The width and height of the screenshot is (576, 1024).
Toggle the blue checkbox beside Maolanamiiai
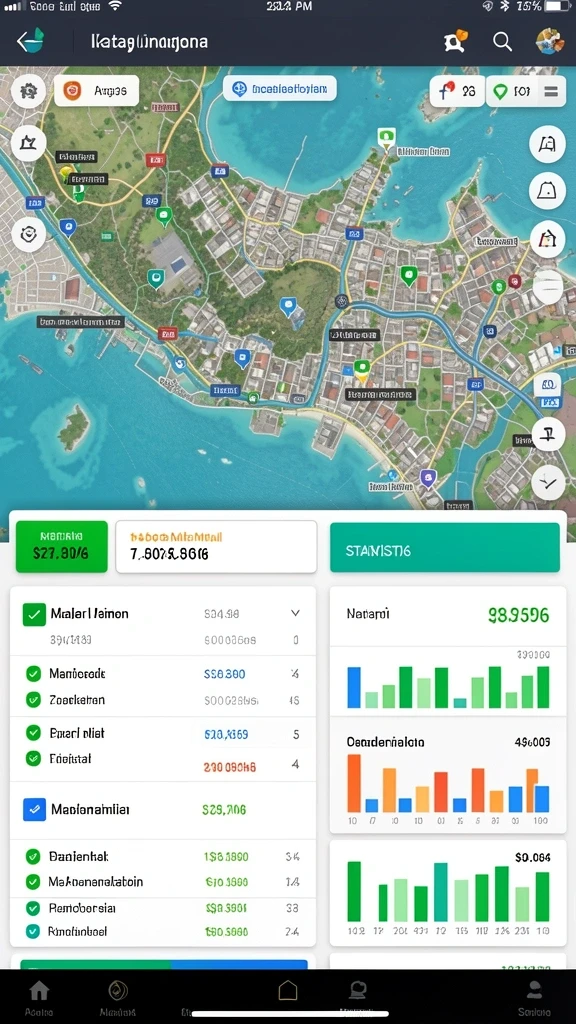click(34, 810)
